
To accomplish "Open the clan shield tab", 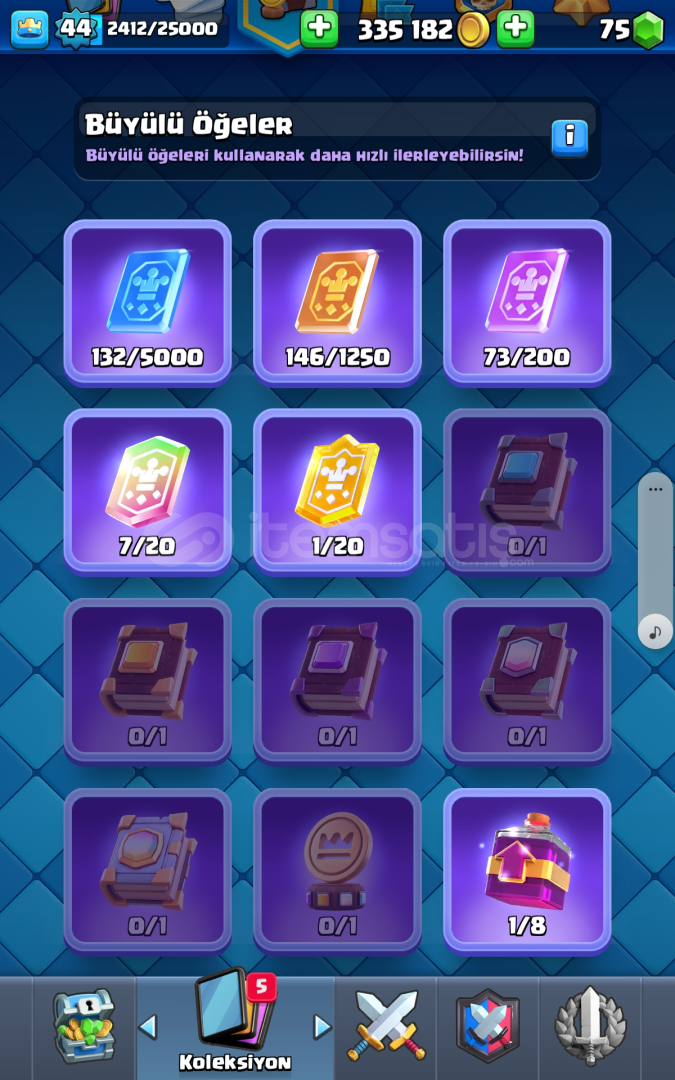I will 488,1026.
